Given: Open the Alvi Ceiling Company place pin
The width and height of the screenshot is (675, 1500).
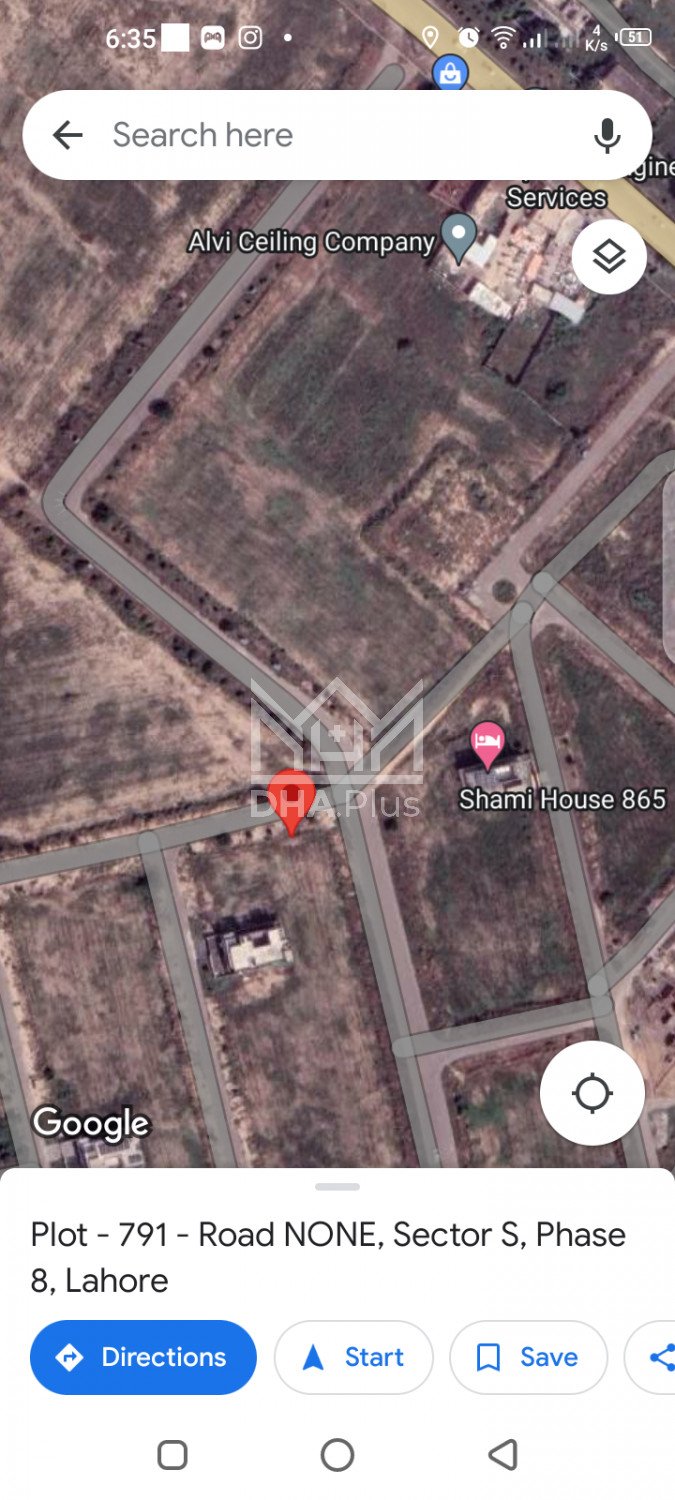Looking at the screenshot, I should [x=459, y=237].
